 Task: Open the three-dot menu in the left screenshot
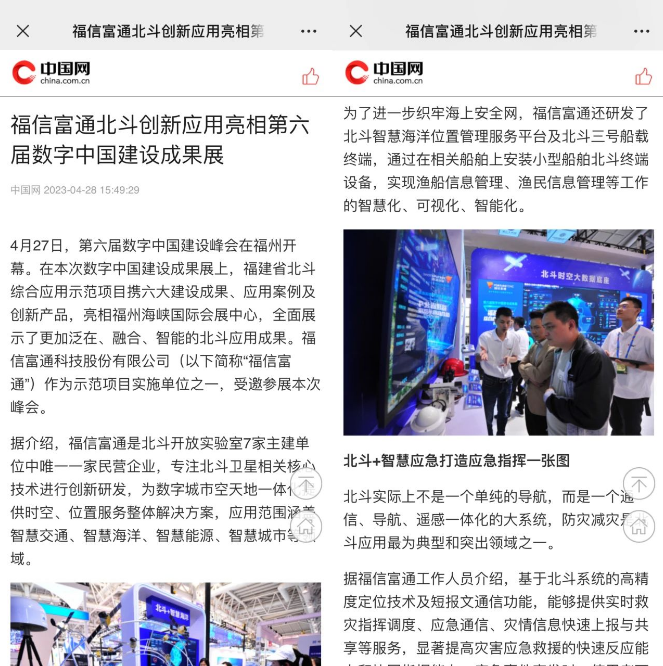(309, 31)
